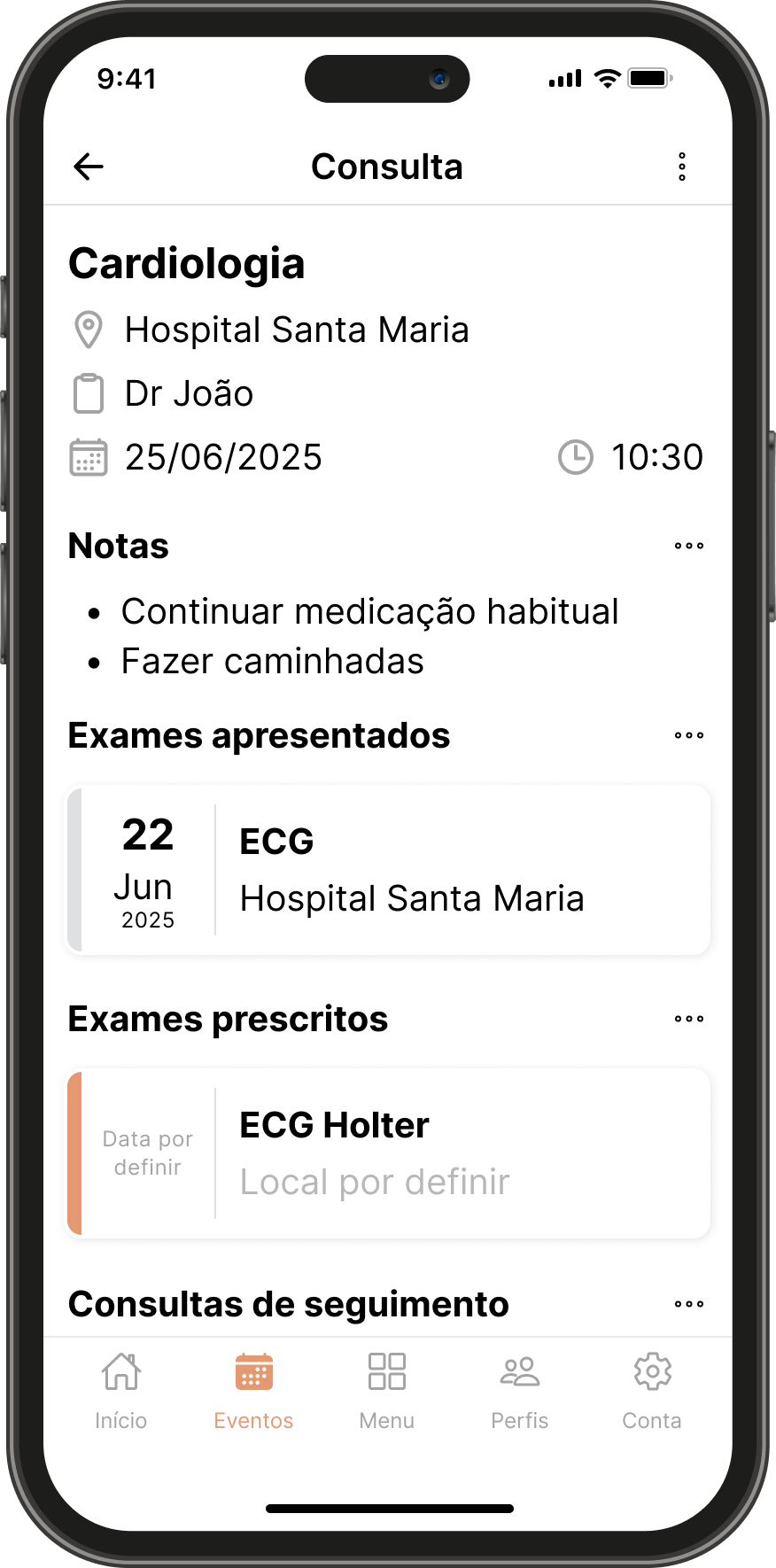Select the Perfis people icon
The image size is (776, 1568).
click(519, 1370)
